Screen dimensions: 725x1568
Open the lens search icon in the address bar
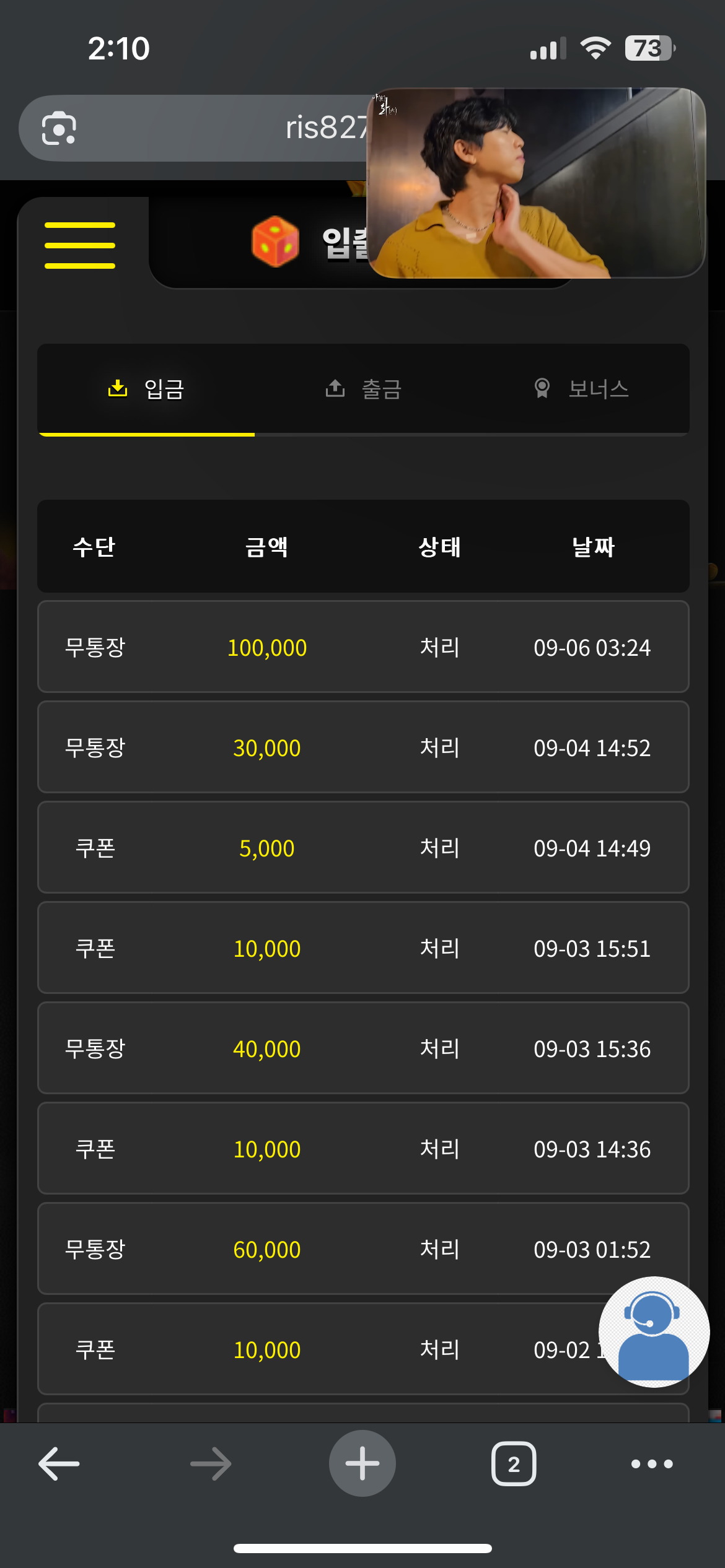pyautogui.click(x=59, y=128)
